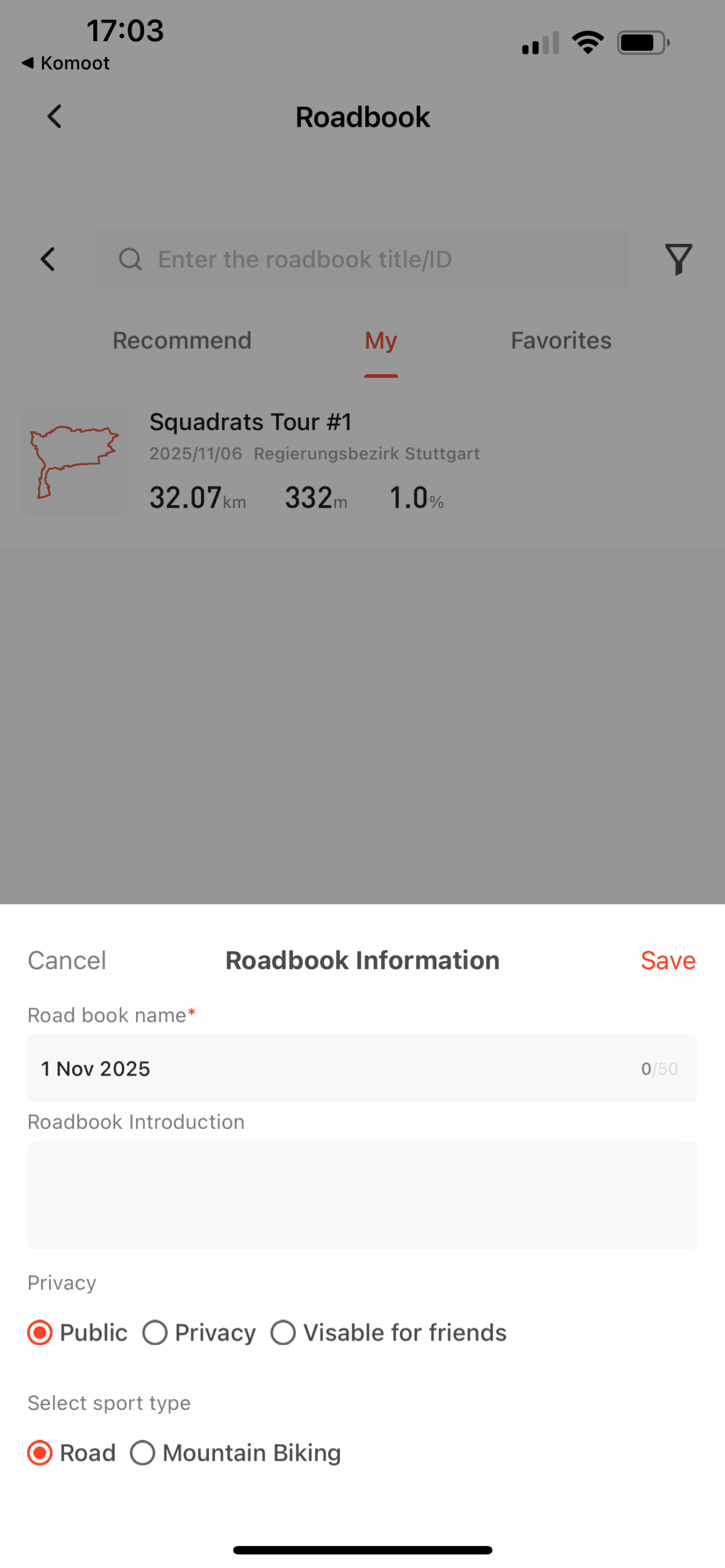Return to Komoot via status bar link
The width and height of the screenshot is (725, 1568).
click(66, 63)
